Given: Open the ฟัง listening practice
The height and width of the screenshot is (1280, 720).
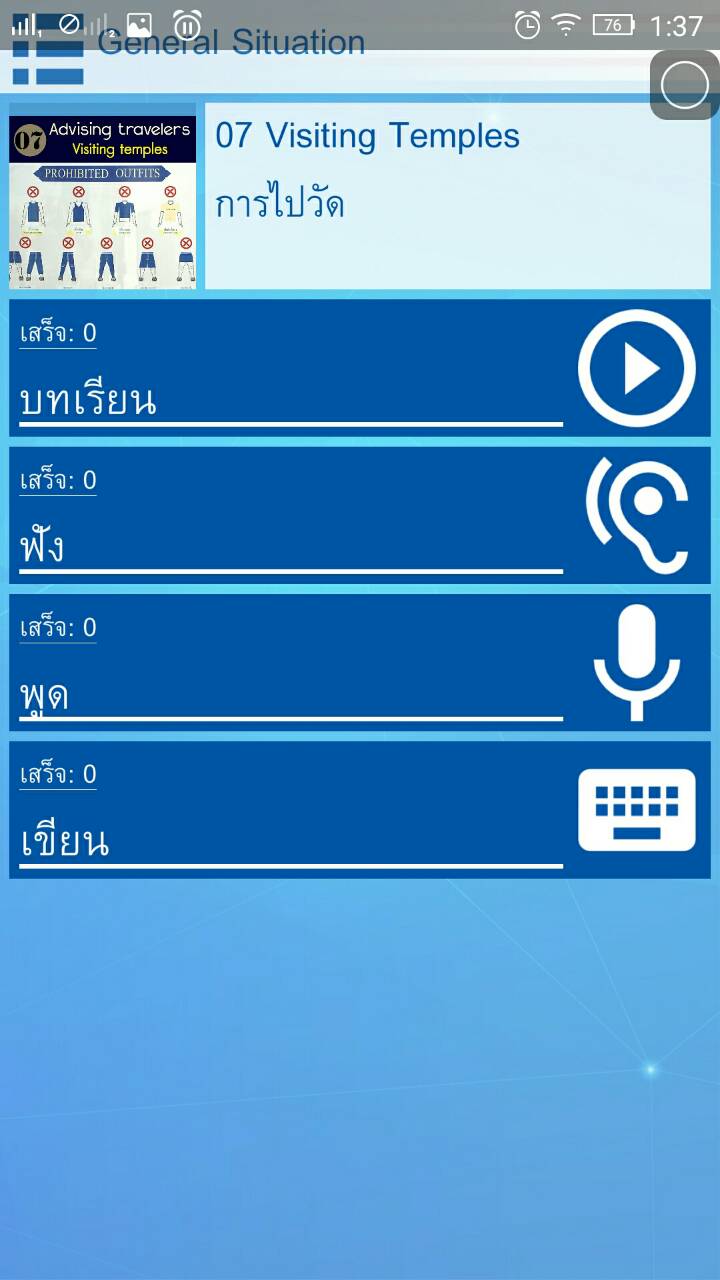Looking at the screenshot, I should coord(360,515).
